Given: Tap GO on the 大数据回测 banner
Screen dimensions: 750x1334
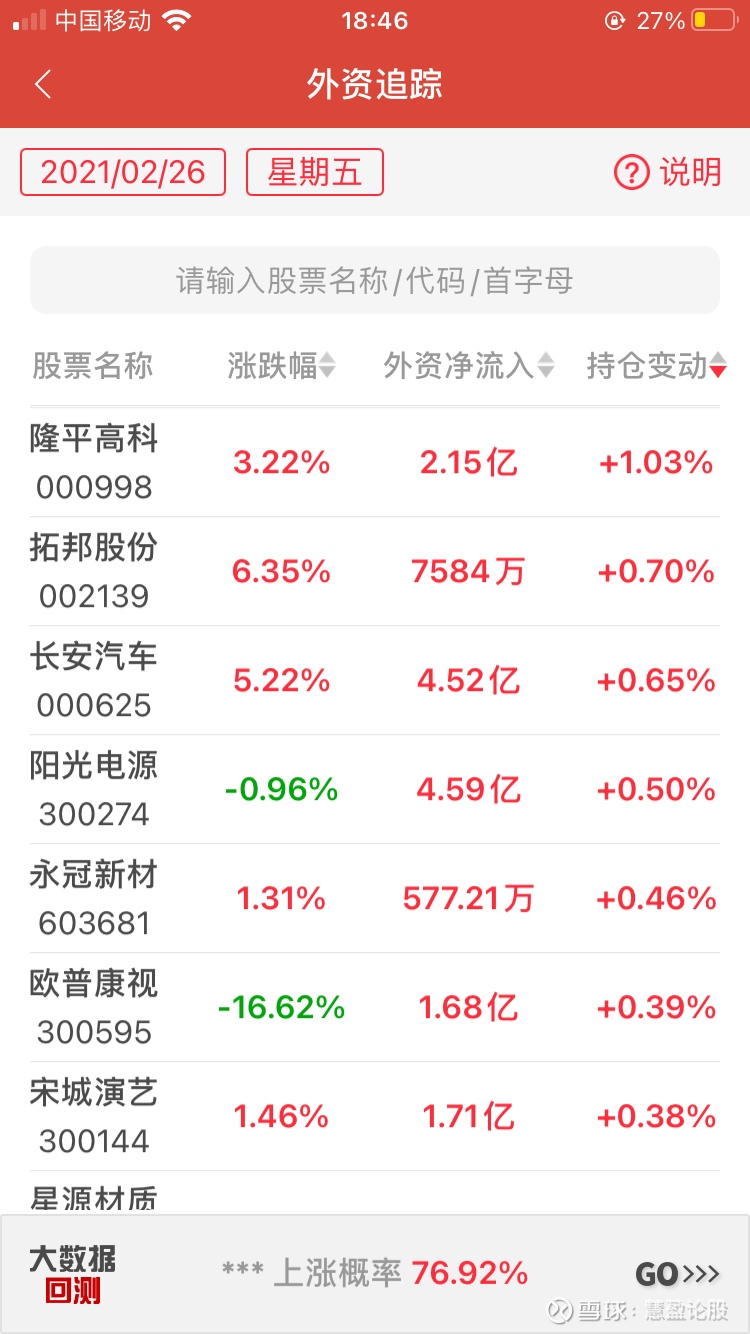Looking at the screenshot, I should [x=677, y=1274].
